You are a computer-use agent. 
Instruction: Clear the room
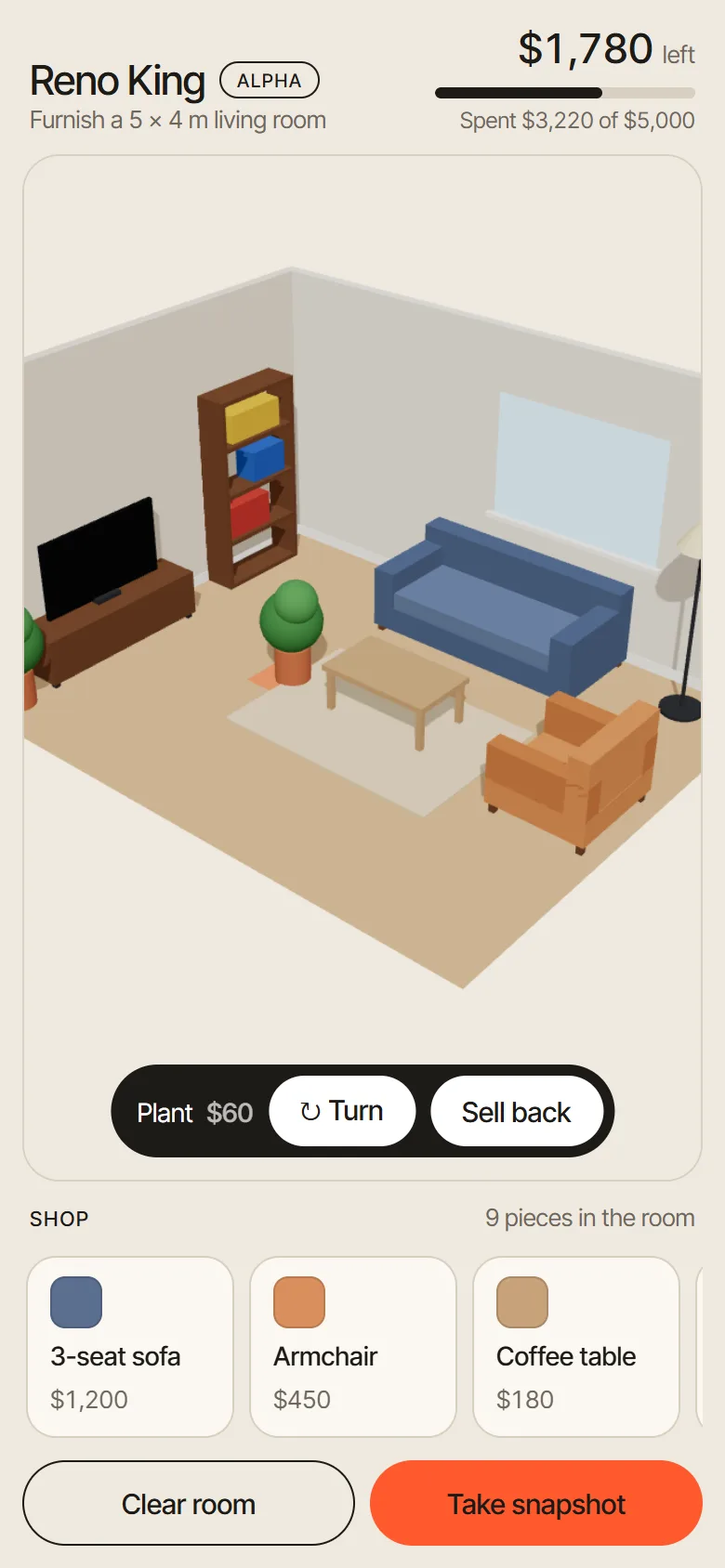coord(189,1503)
